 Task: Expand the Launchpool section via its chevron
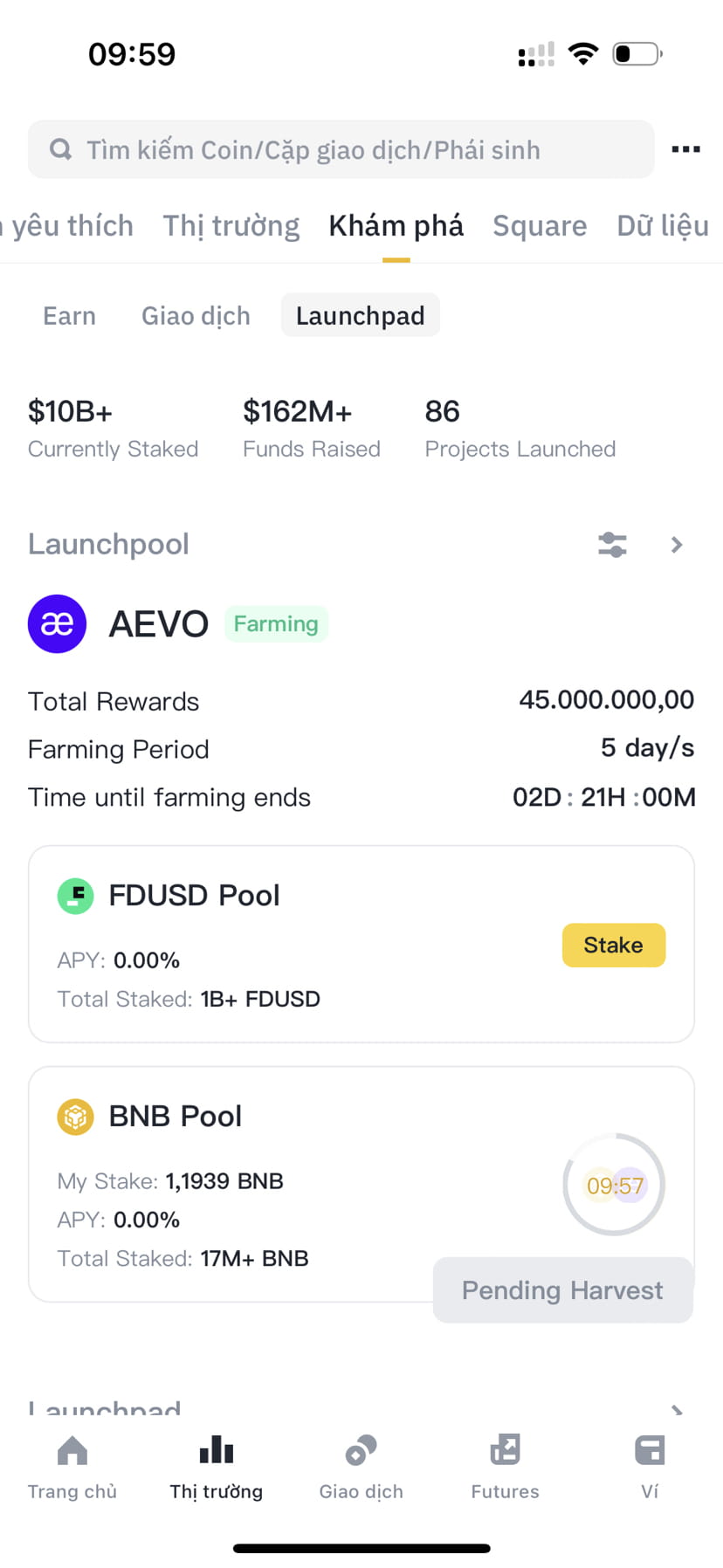click(x=676, y=544)
